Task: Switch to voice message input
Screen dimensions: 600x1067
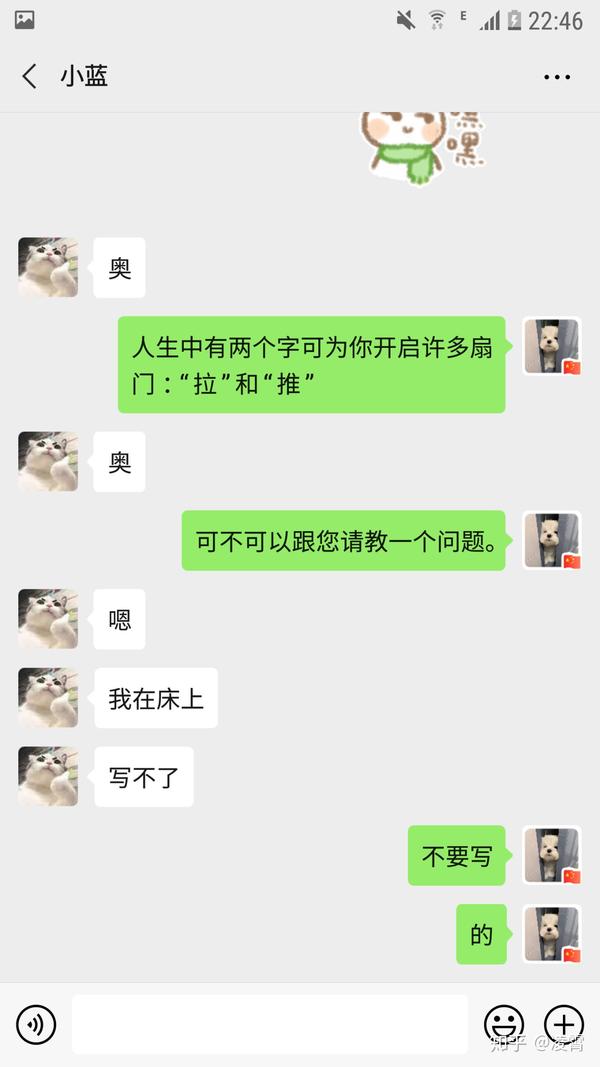Action: tap(36, 1024)
